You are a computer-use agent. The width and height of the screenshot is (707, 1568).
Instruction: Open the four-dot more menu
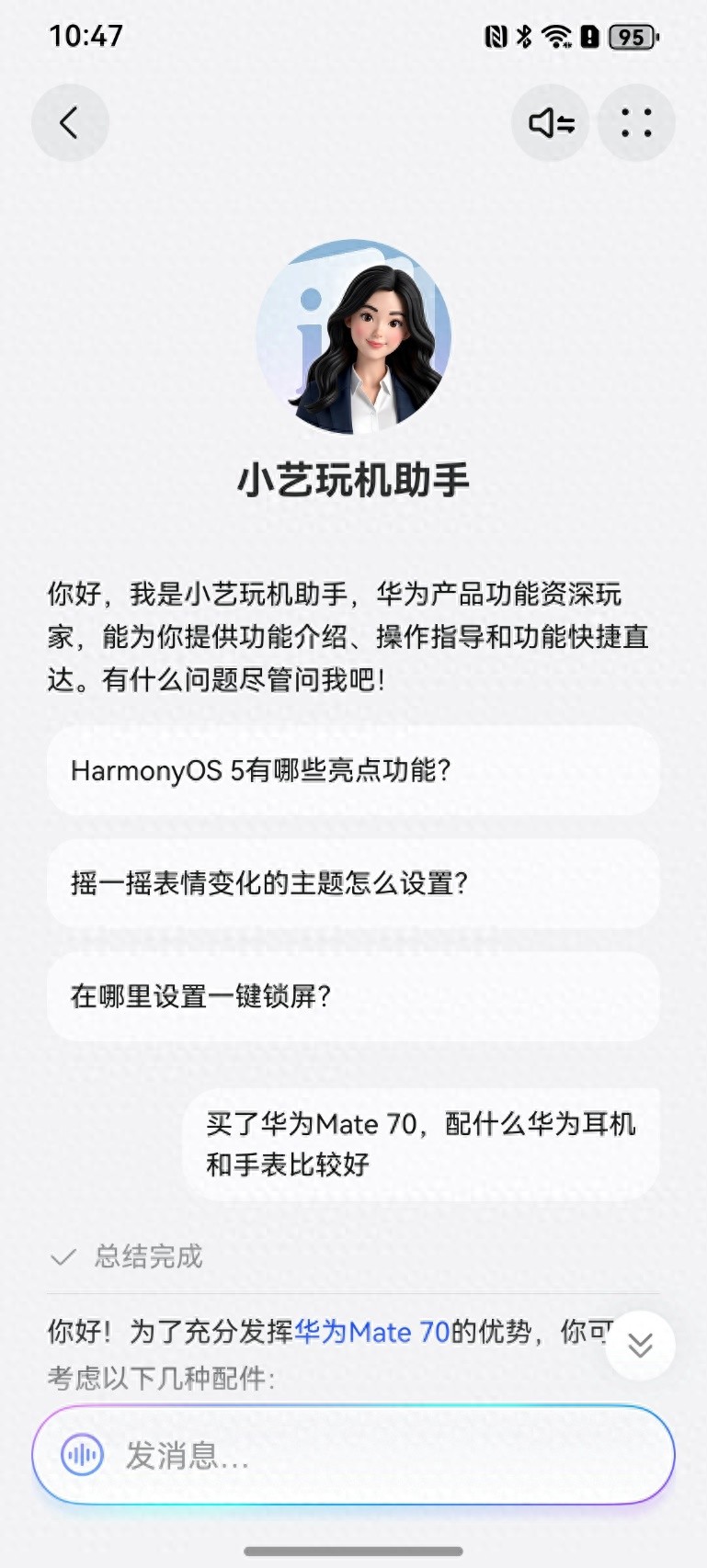(636, 123)
